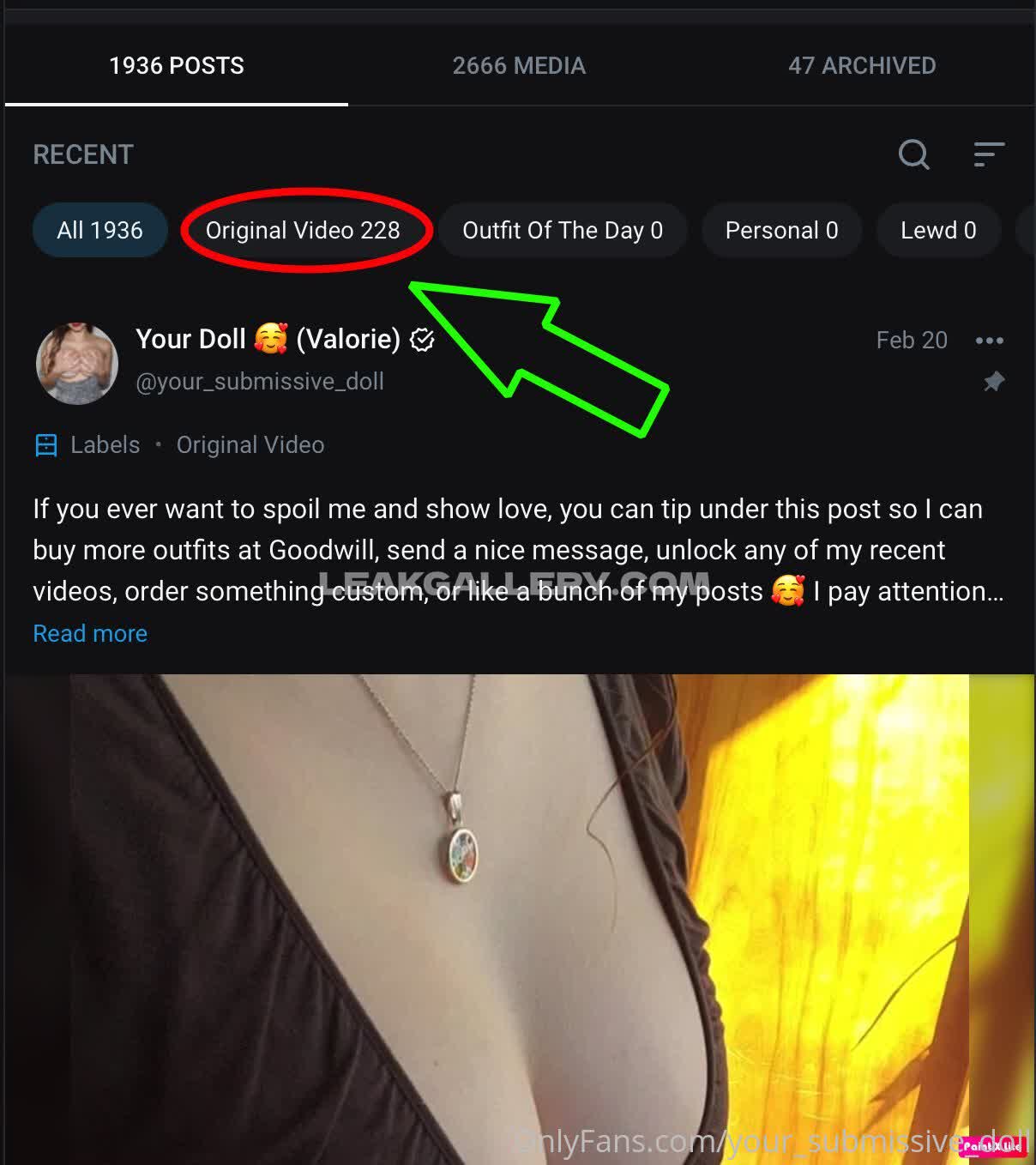This screenshot has width=1036, height=1165.
Task: Search posts with the magnifier icon
Action: (x=913, y=155)
